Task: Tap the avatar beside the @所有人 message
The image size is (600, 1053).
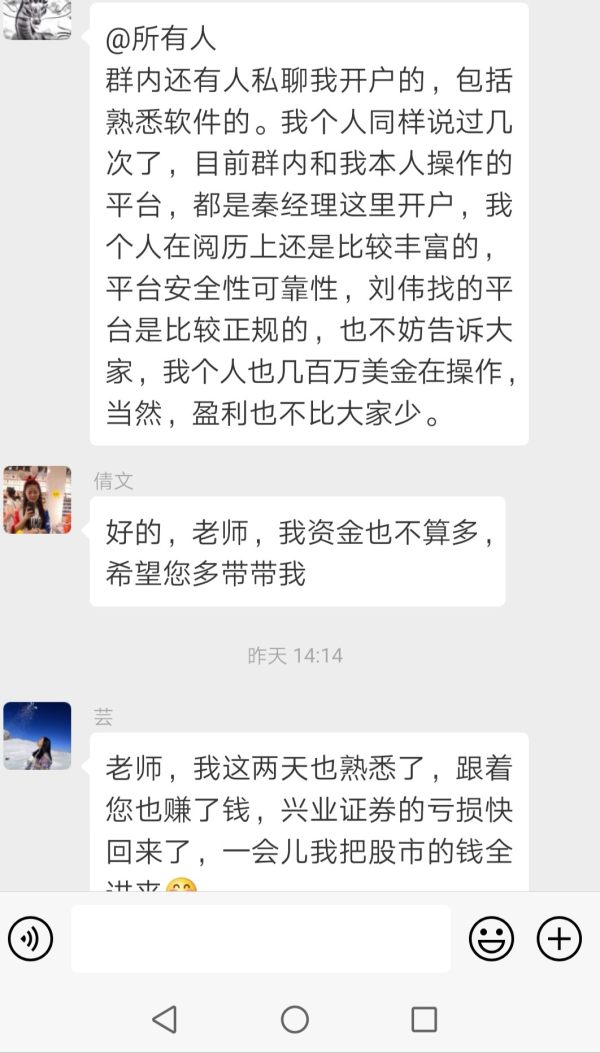Action: coord(37,20)
